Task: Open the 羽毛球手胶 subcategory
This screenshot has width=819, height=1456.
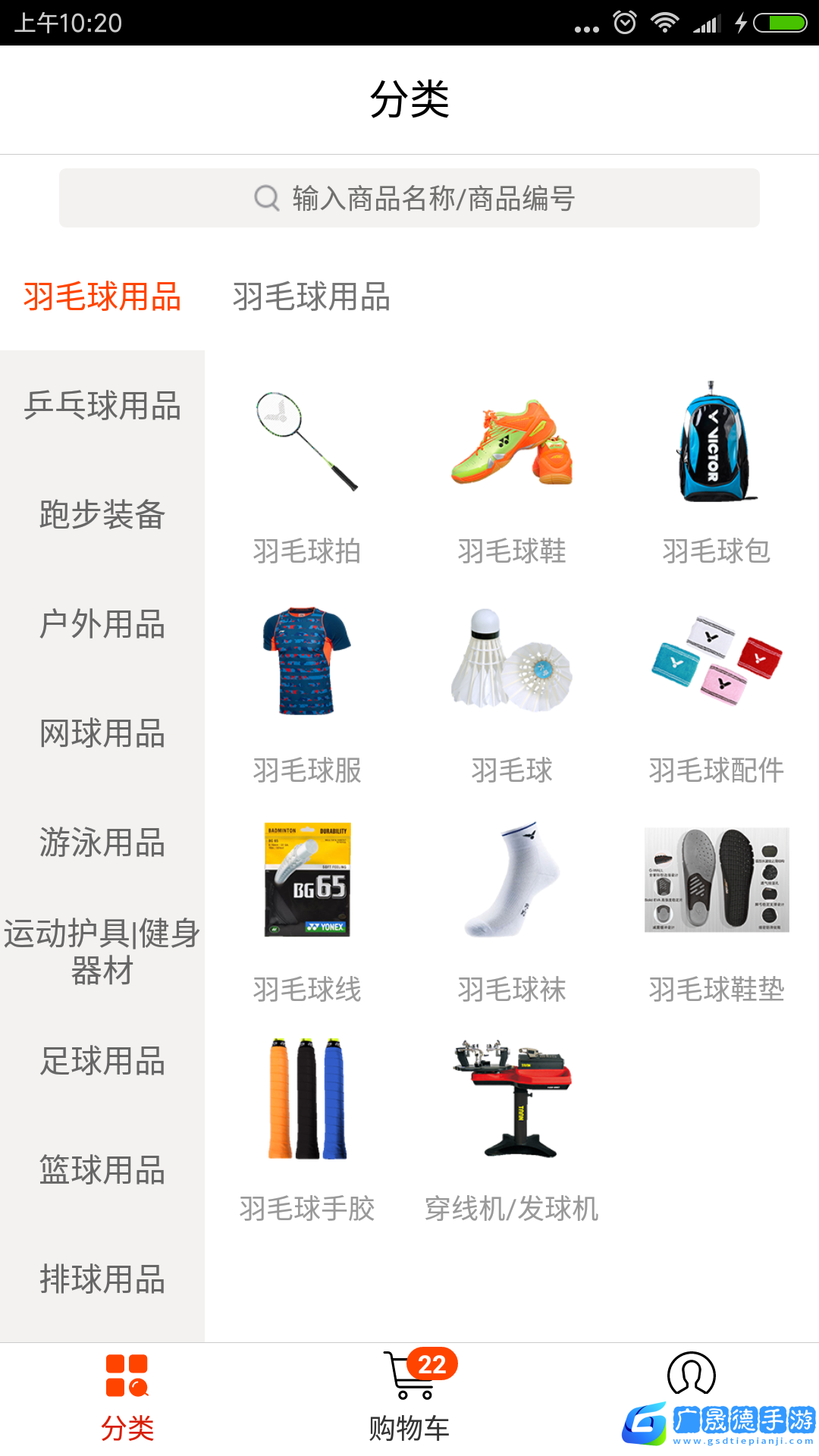Action: [307, 1131]
